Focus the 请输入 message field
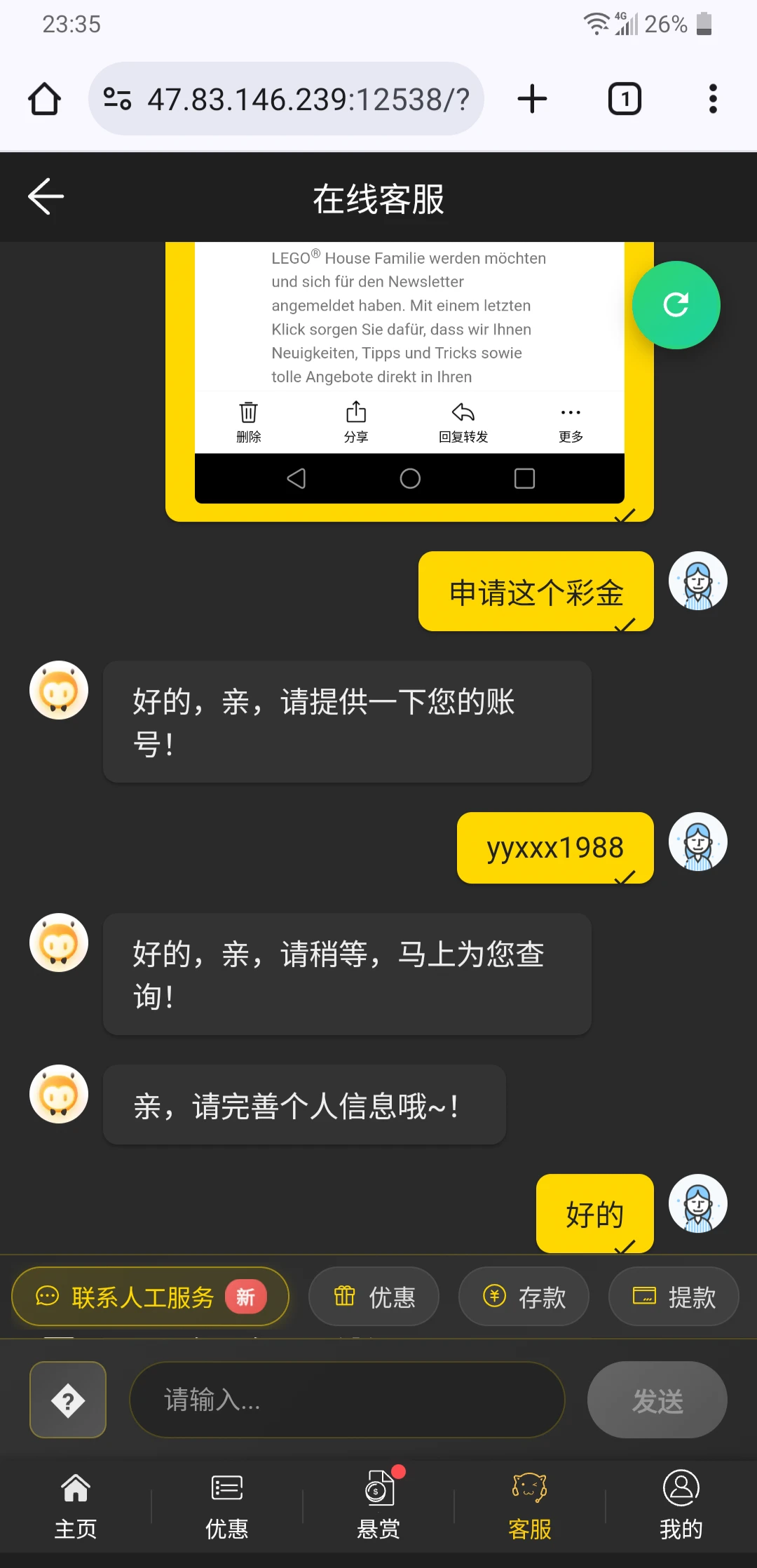The height and width of the screenshot is (1568, 757). pos(347,1400)
